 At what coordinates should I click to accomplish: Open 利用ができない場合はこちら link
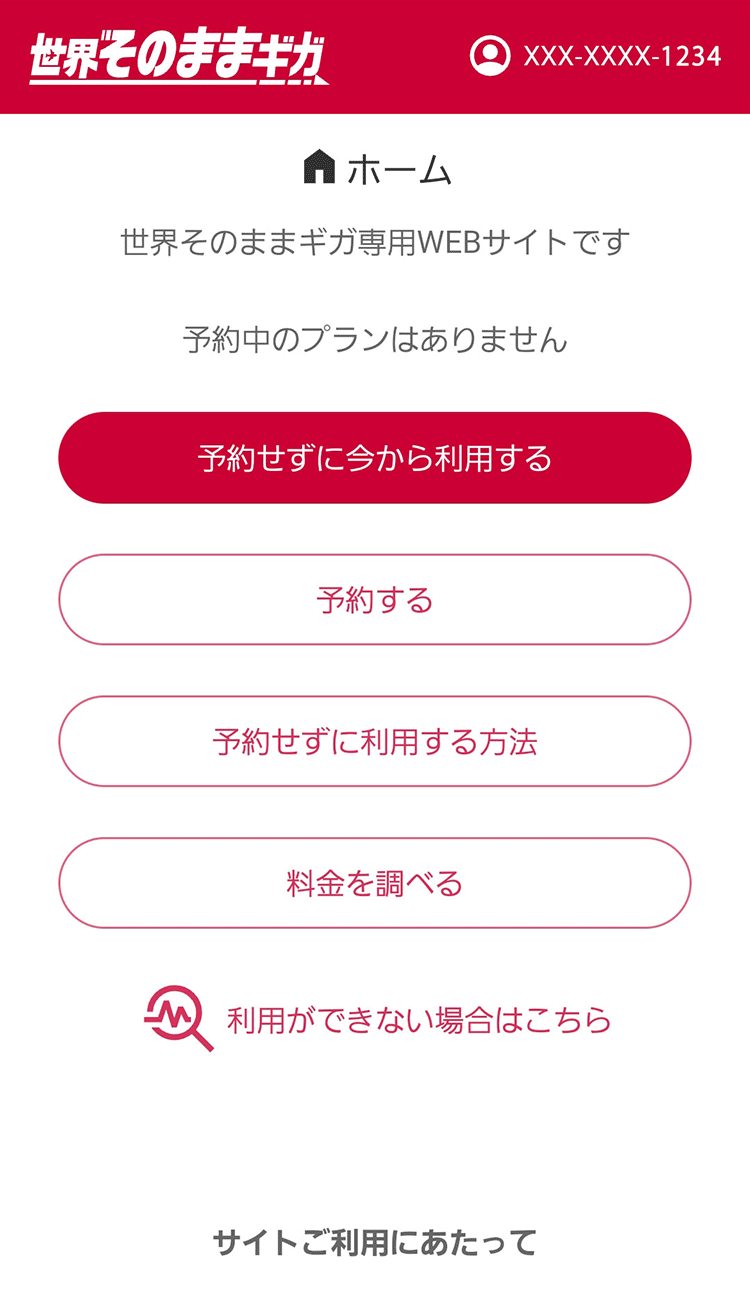(378, 1020)
